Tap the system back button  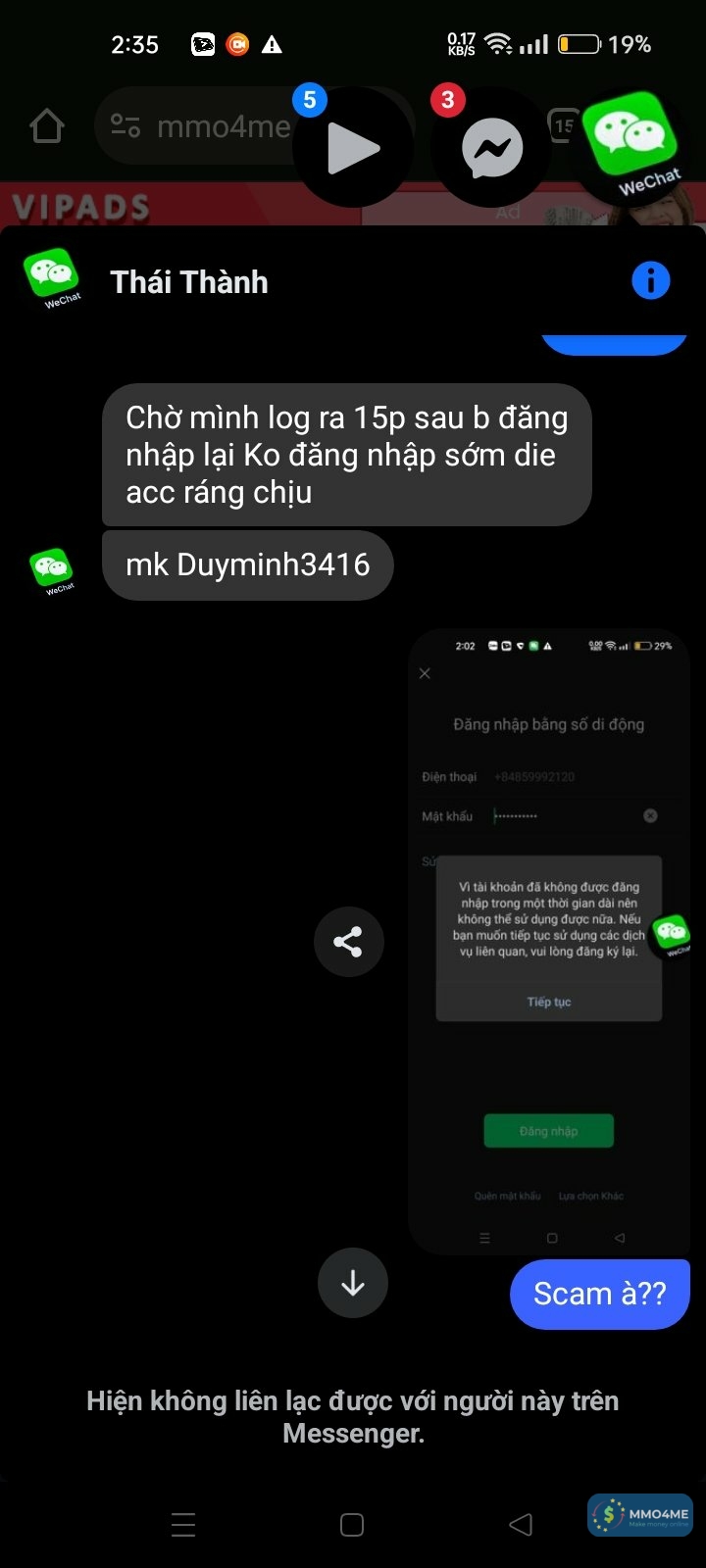[x=521, y=1524]
